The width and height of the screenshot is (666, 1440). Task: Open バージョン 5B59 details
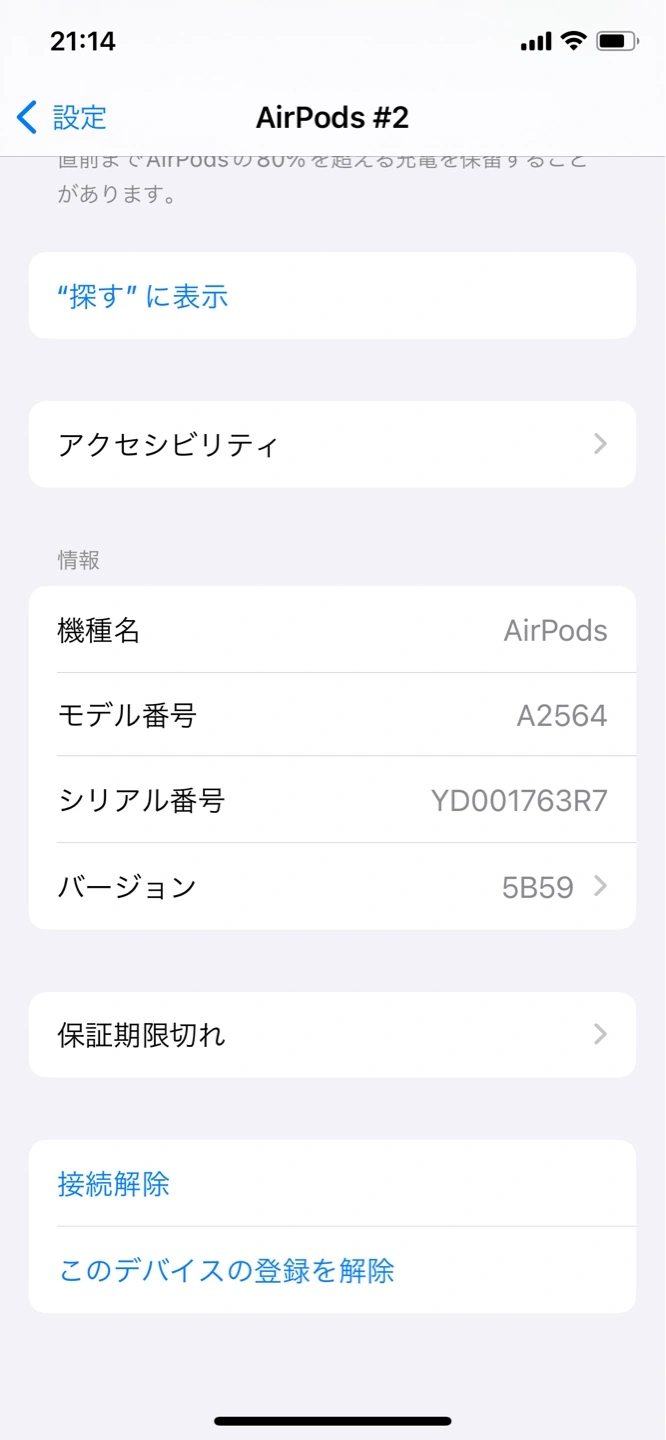[332, 887]
